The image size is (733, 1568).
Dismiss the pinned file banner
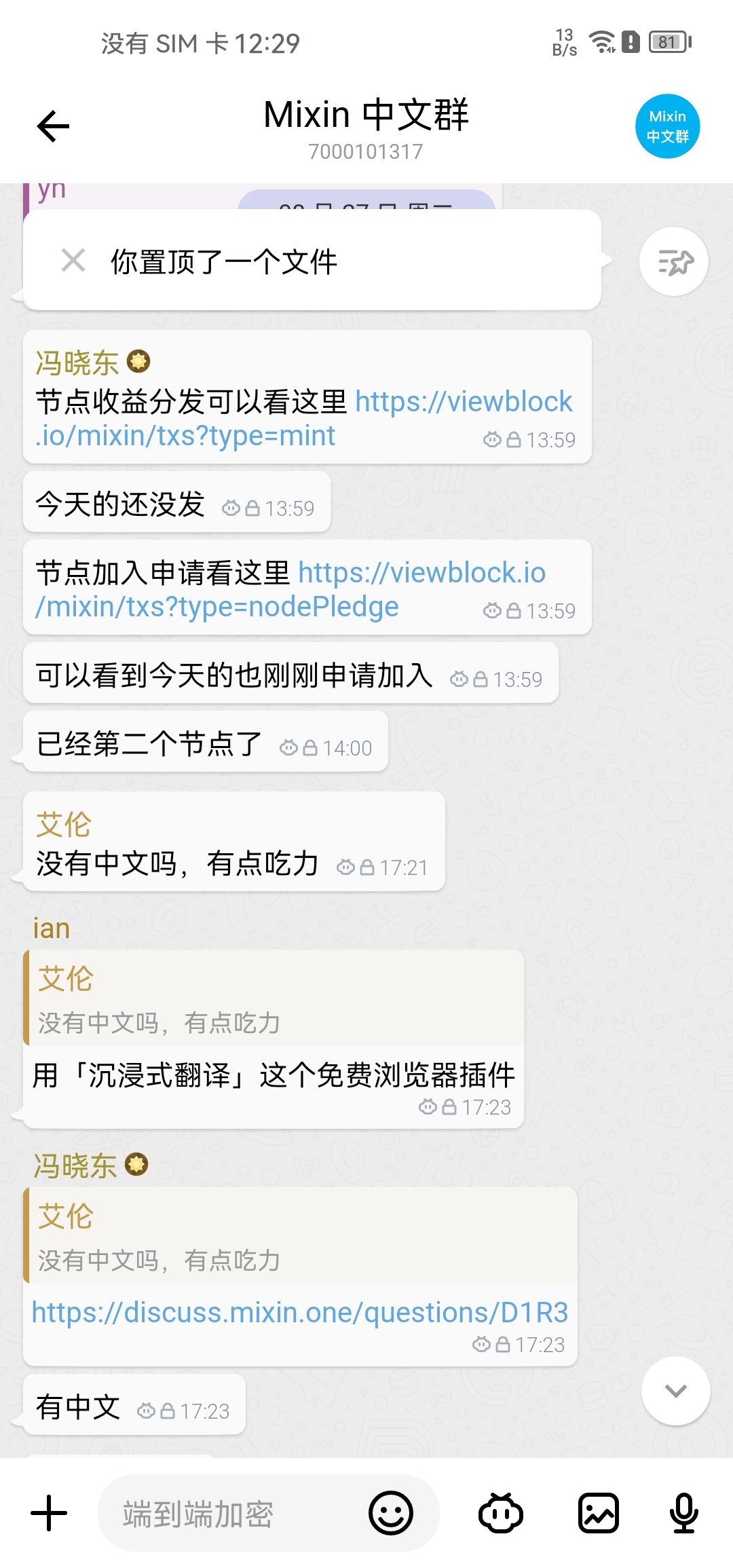click(73, 261)
